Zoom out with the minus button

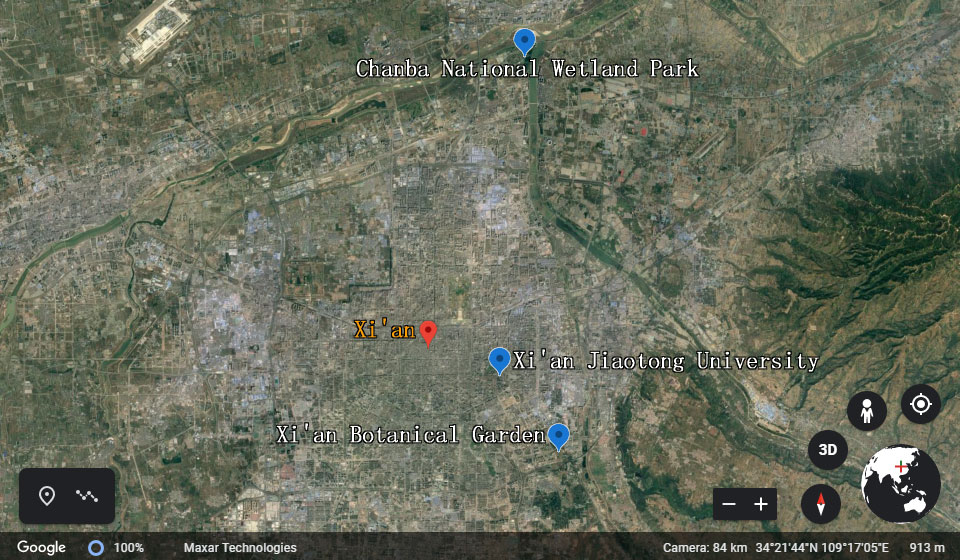click(729, 504)
